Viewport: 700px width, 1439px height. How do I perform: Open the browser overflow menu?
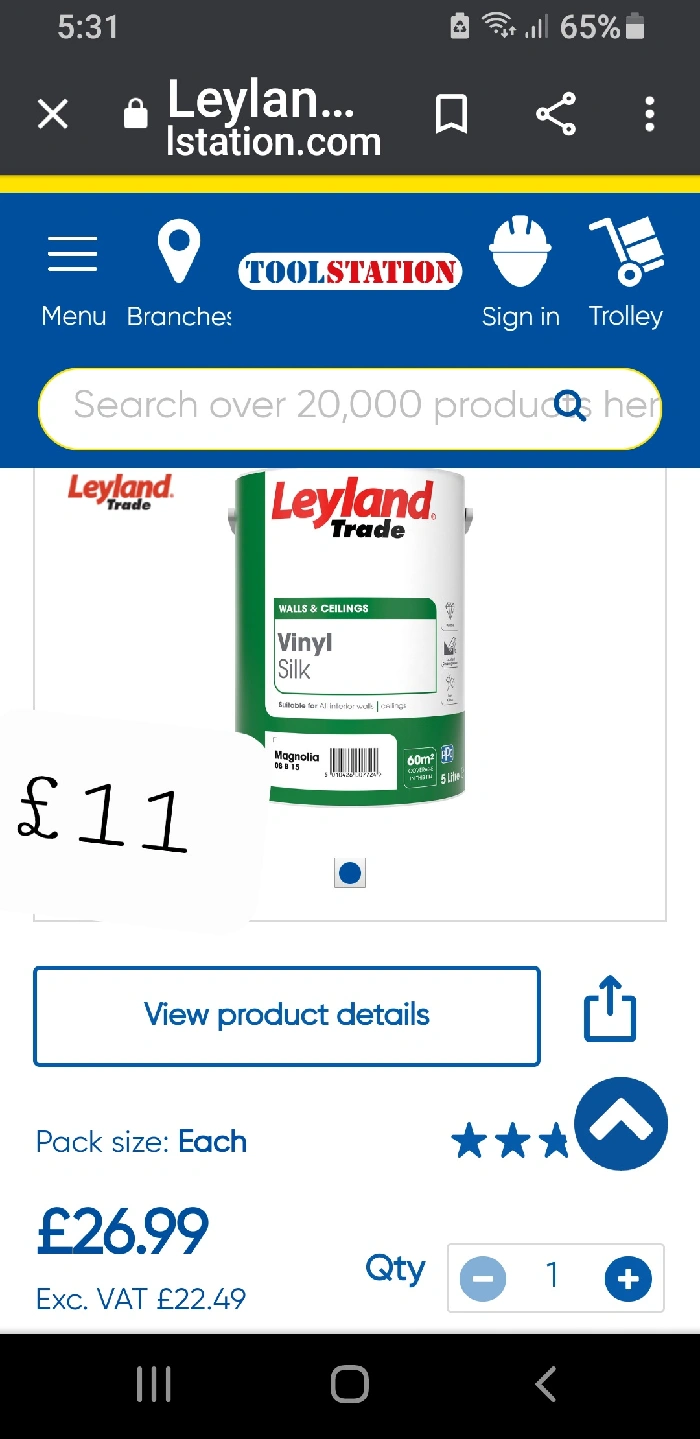click(650, 115)
